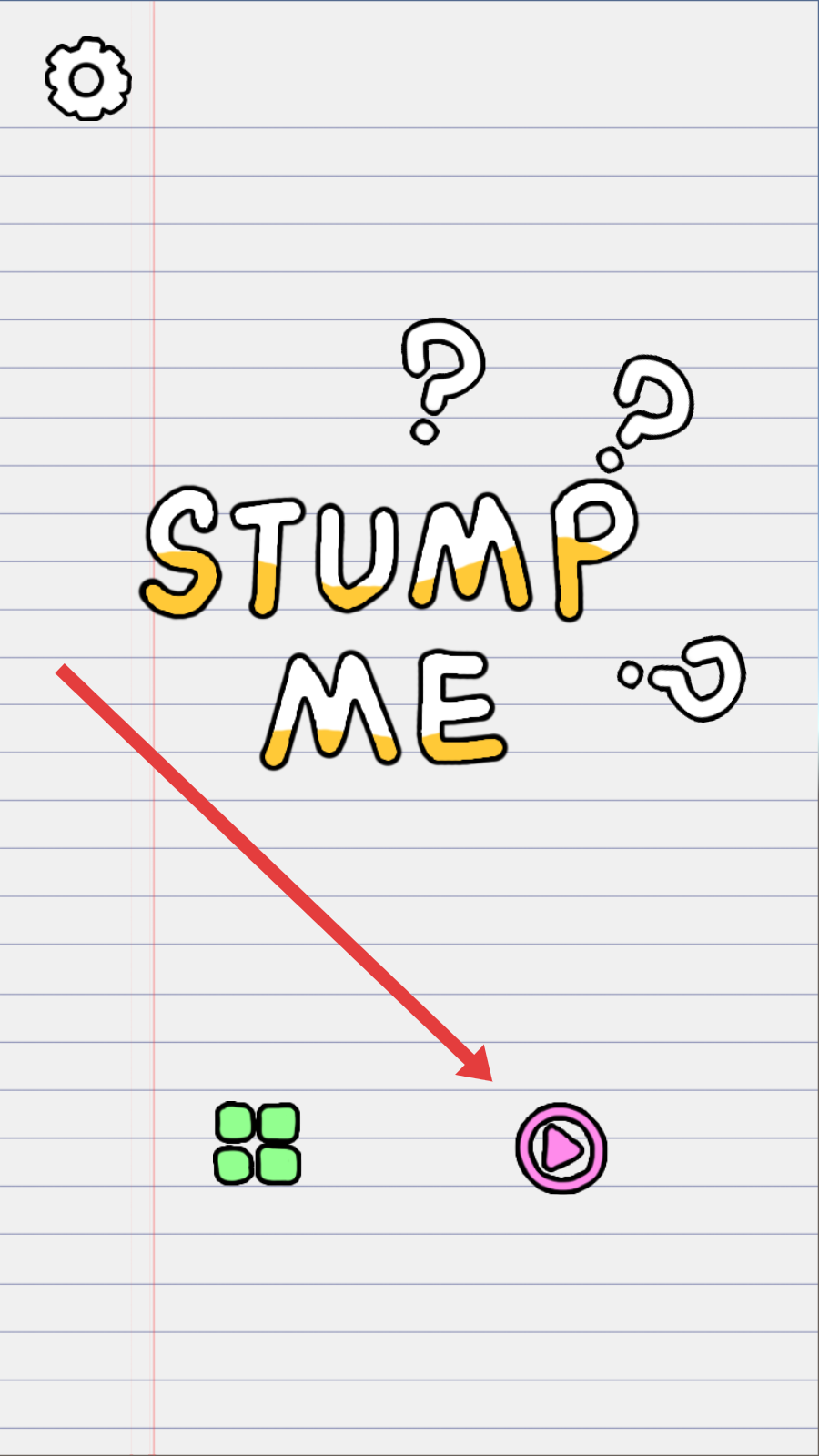Start the game with the pink play button

click(561, 1148)
